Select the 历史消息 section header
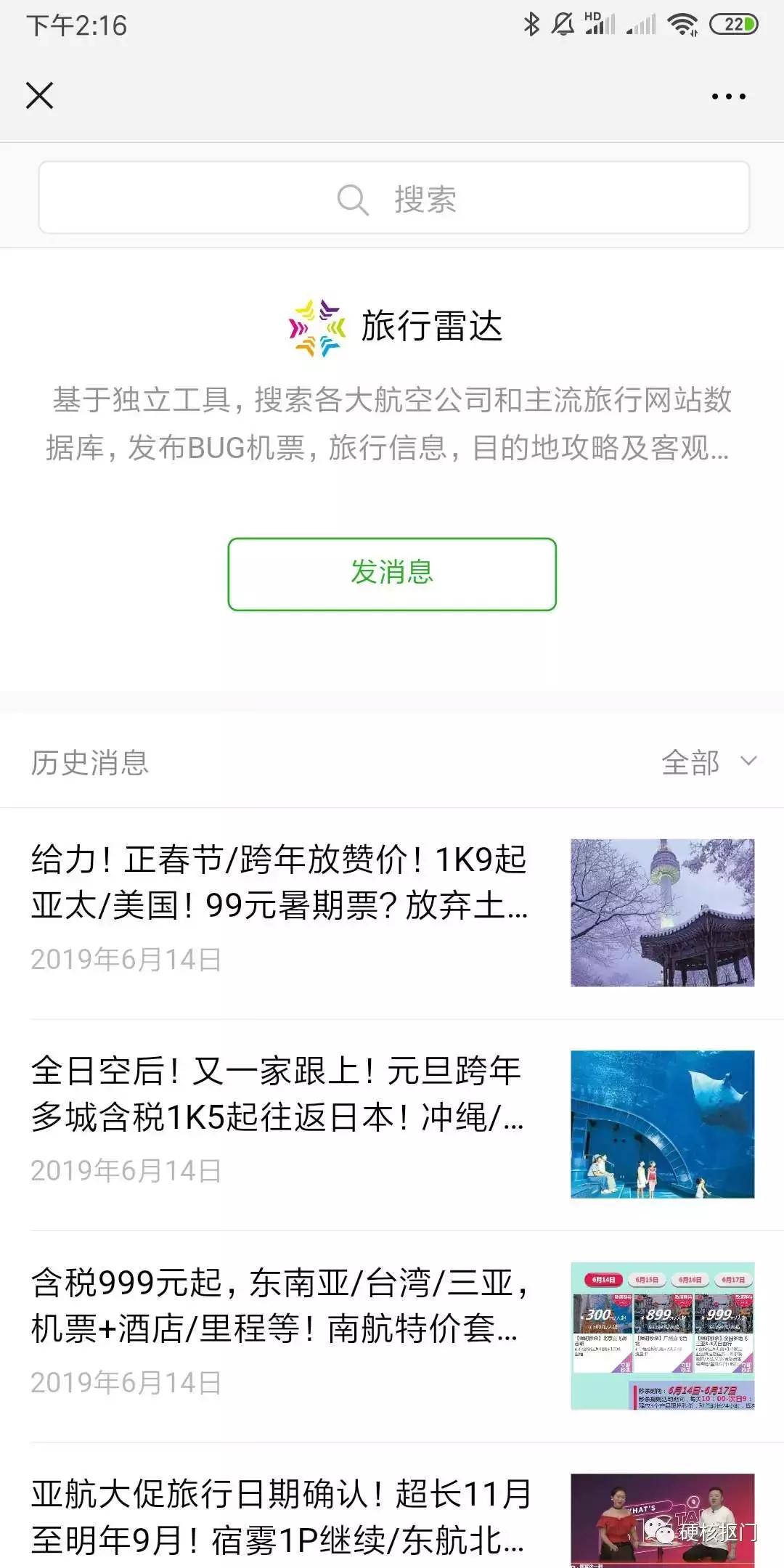Image resolution: width=784 pixels, height=1568 pixels. pyautogui.click(x=90, y=763)
